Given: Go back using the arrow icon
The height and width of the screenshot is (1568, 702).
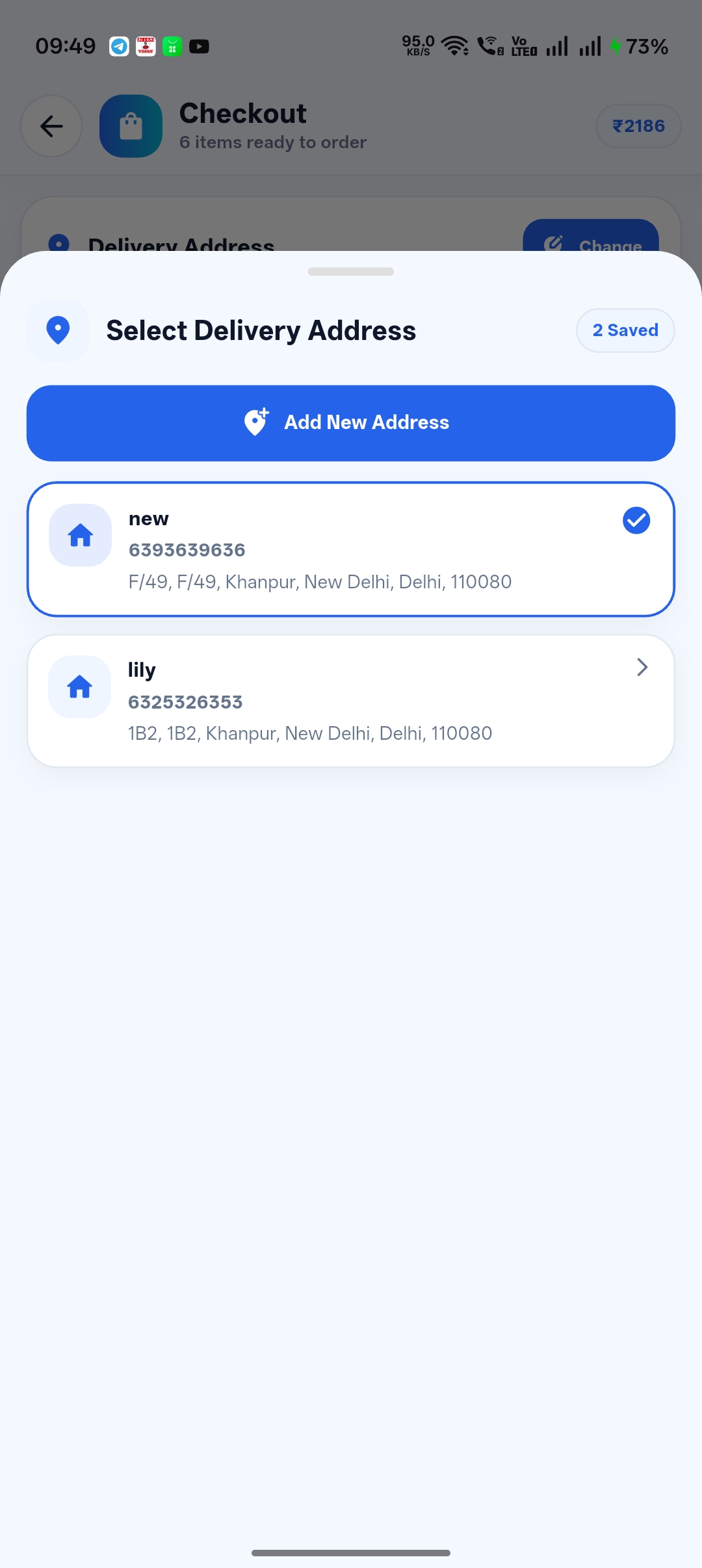Looking at the screenshot, I should [51, 126].
